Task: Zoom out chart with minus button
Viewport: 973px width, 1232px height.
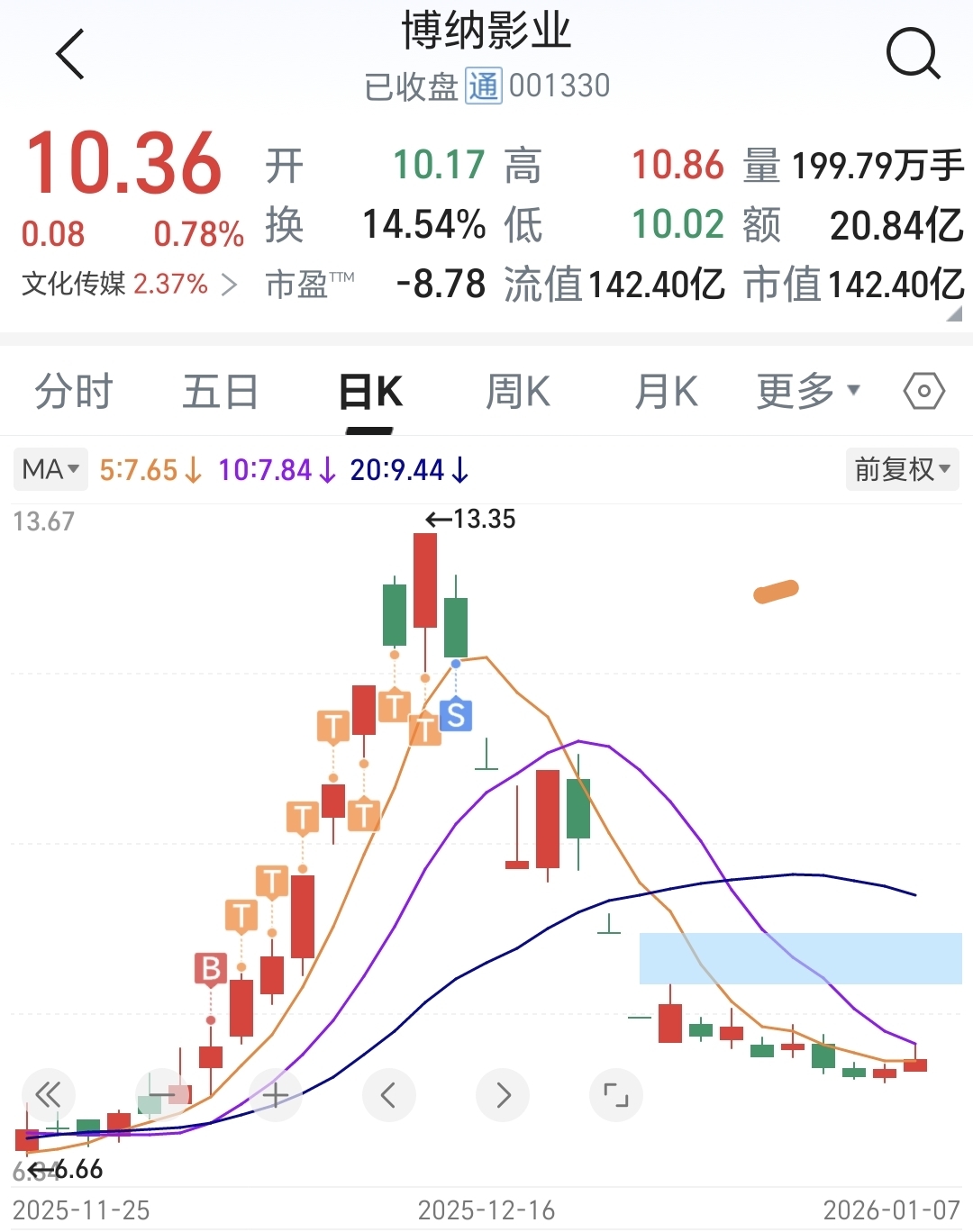Action: pyautogui.click(x=161, y=1095)
